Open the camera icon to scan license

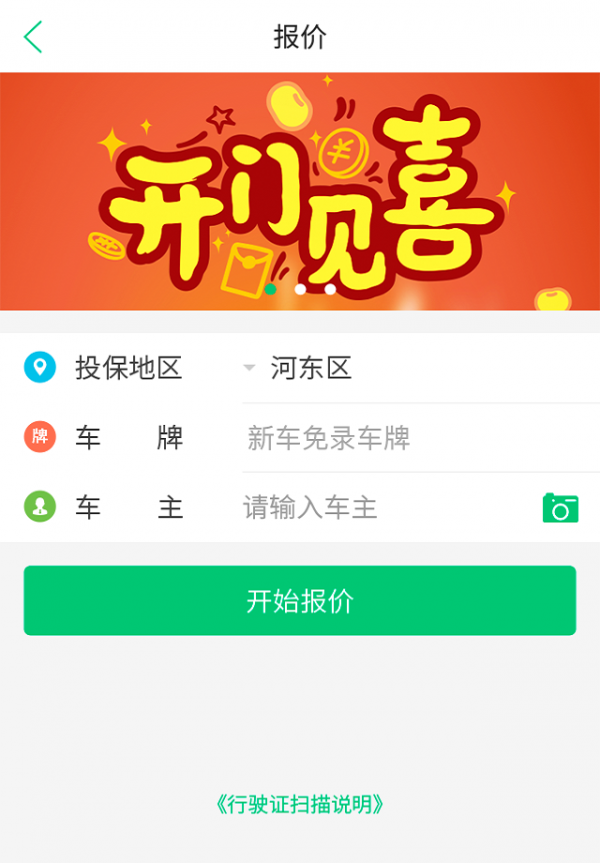560,508
